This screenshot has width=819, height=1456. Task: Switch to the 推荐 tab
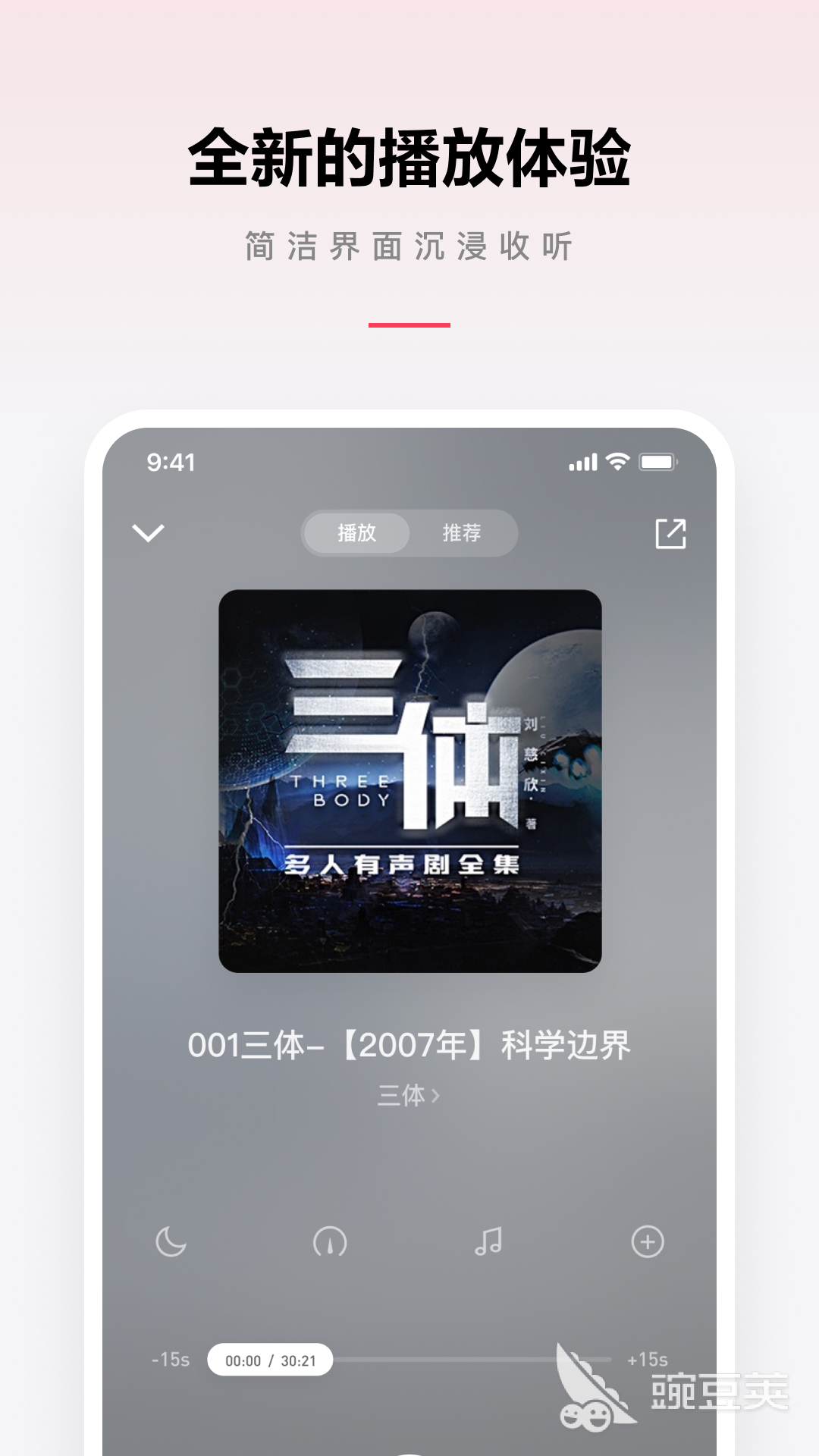463,534
